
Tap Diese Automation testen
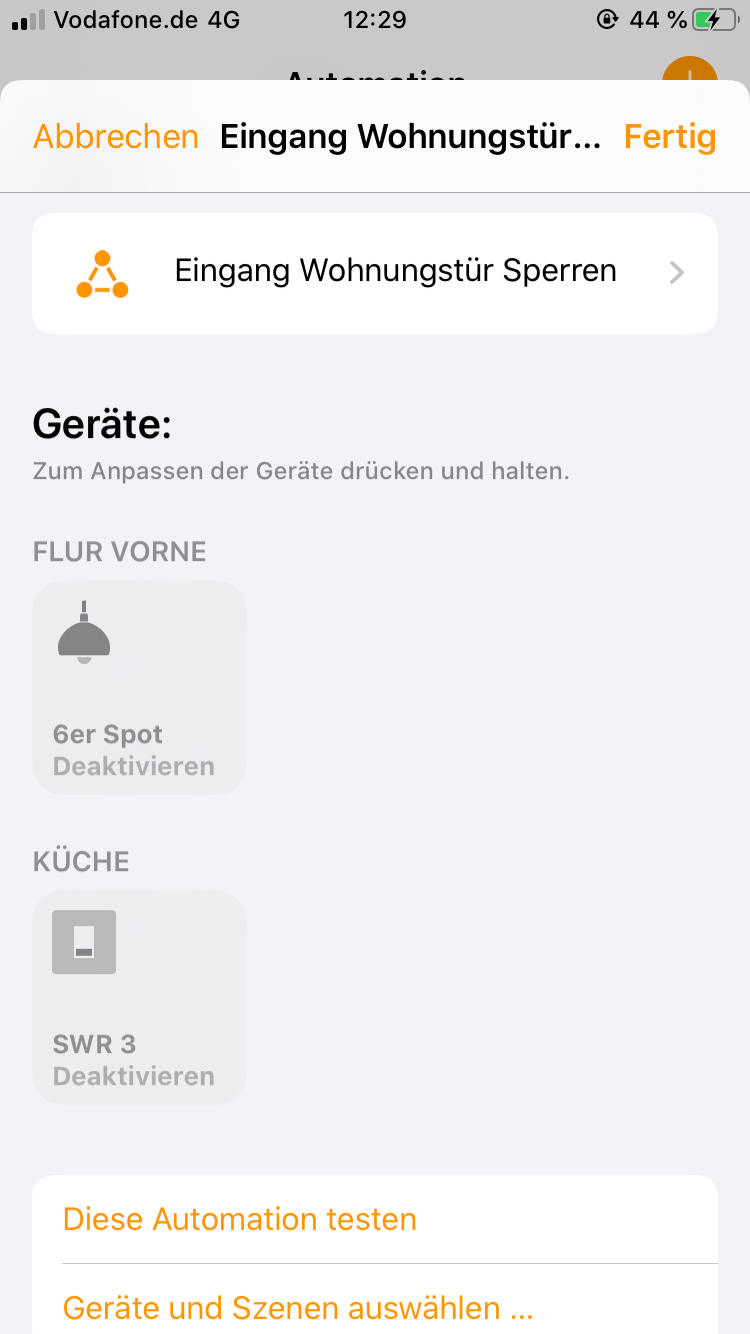click(240, 1219)
